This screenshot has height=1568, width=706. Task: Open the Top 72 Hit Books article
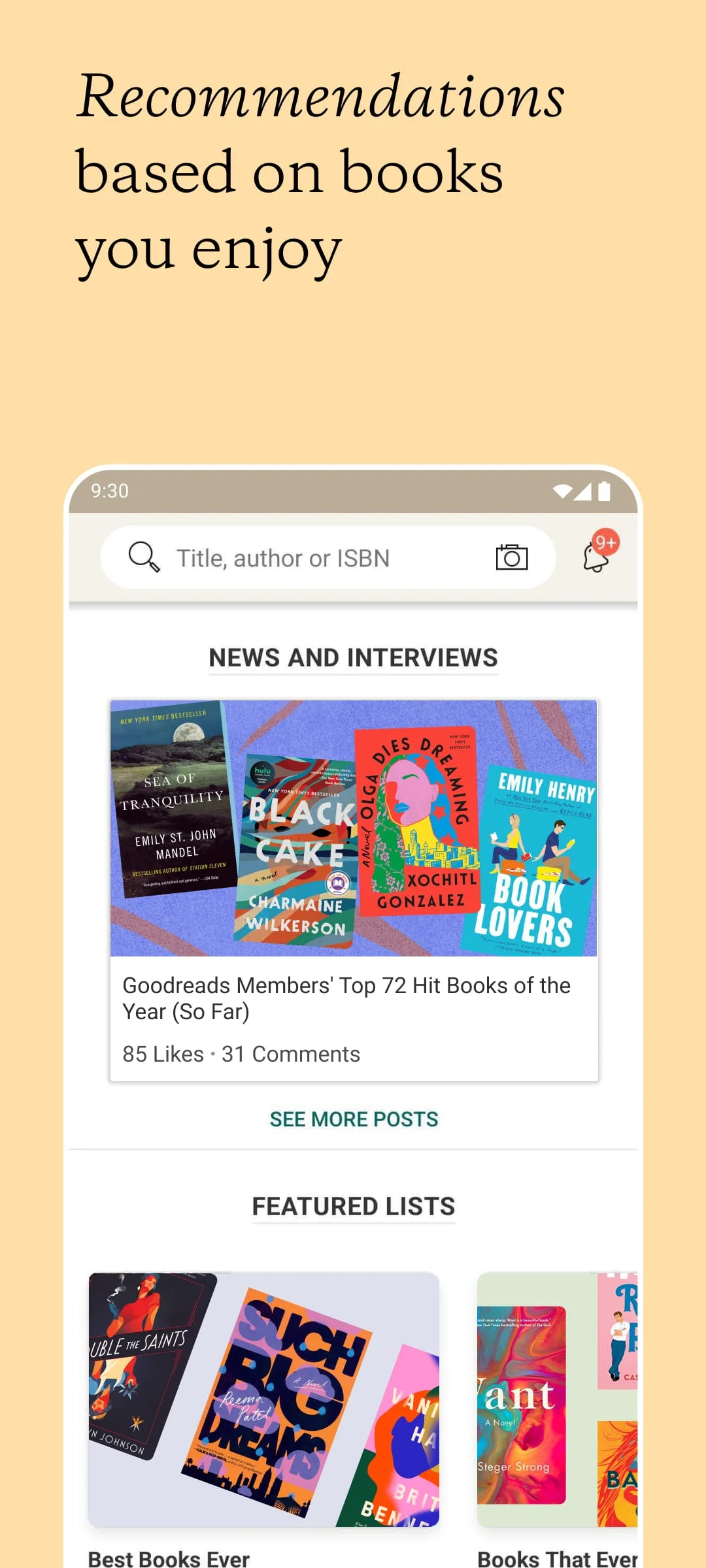[x=346, y=998]
